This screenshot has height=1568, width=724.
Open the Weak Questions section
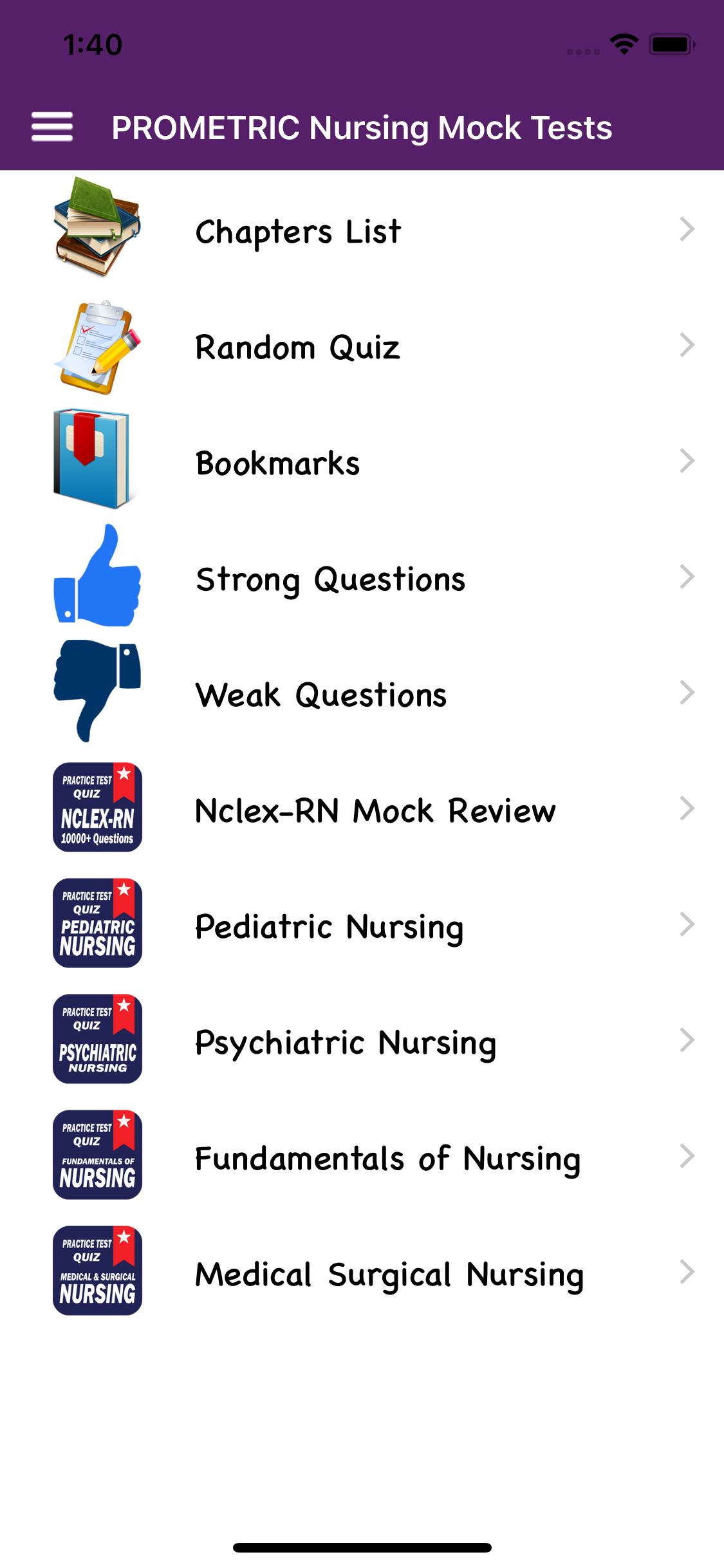[321, 695]
